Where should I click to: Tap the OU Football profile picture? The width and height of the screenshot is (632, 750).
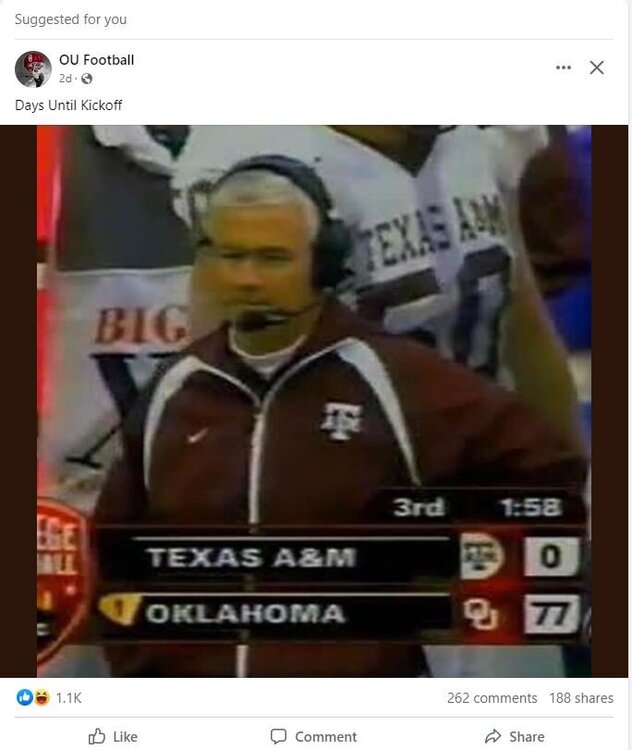[33, 69]
